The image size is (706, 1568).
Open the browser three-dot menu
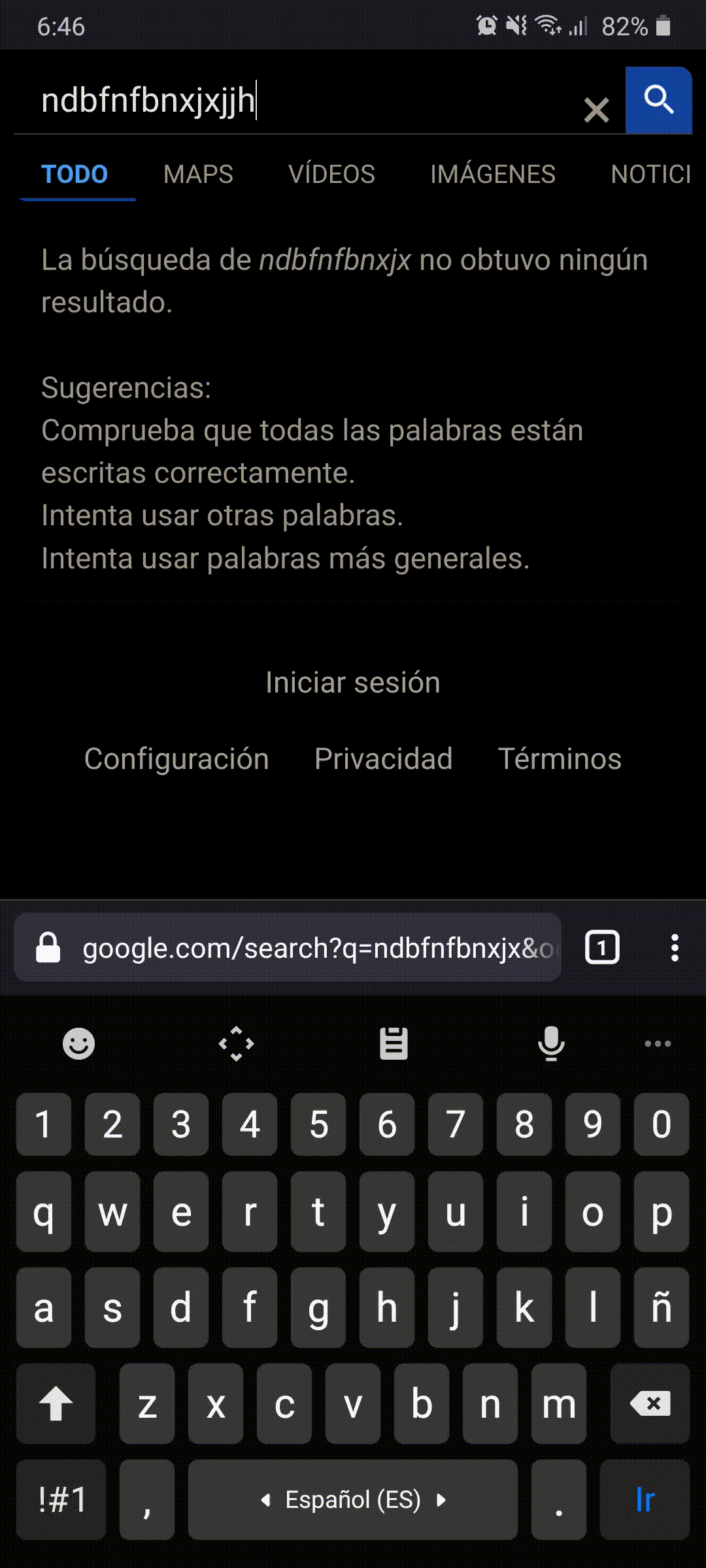tap(675, 948)
